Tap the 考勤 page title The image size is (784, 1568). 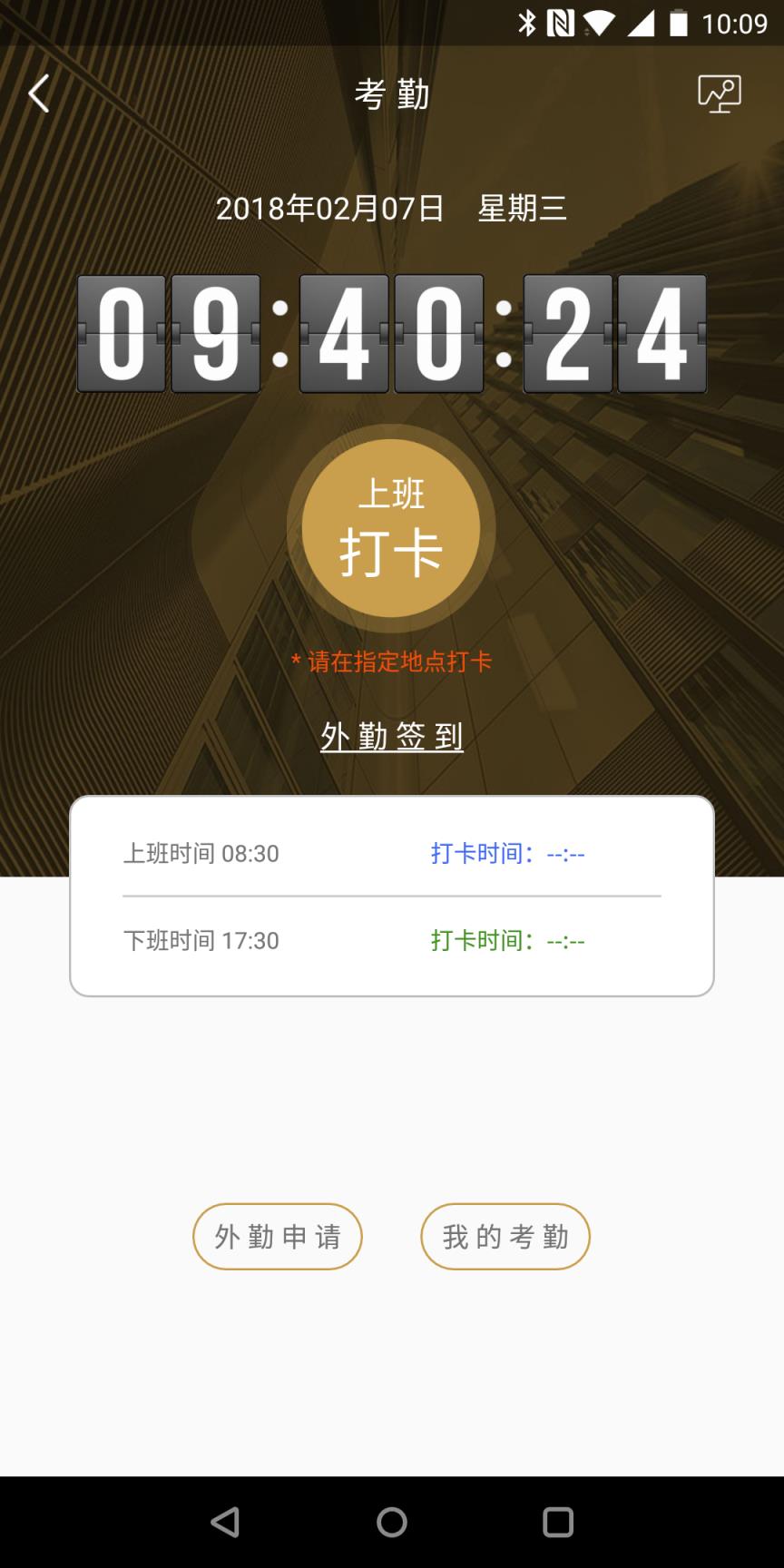(391, 93)
